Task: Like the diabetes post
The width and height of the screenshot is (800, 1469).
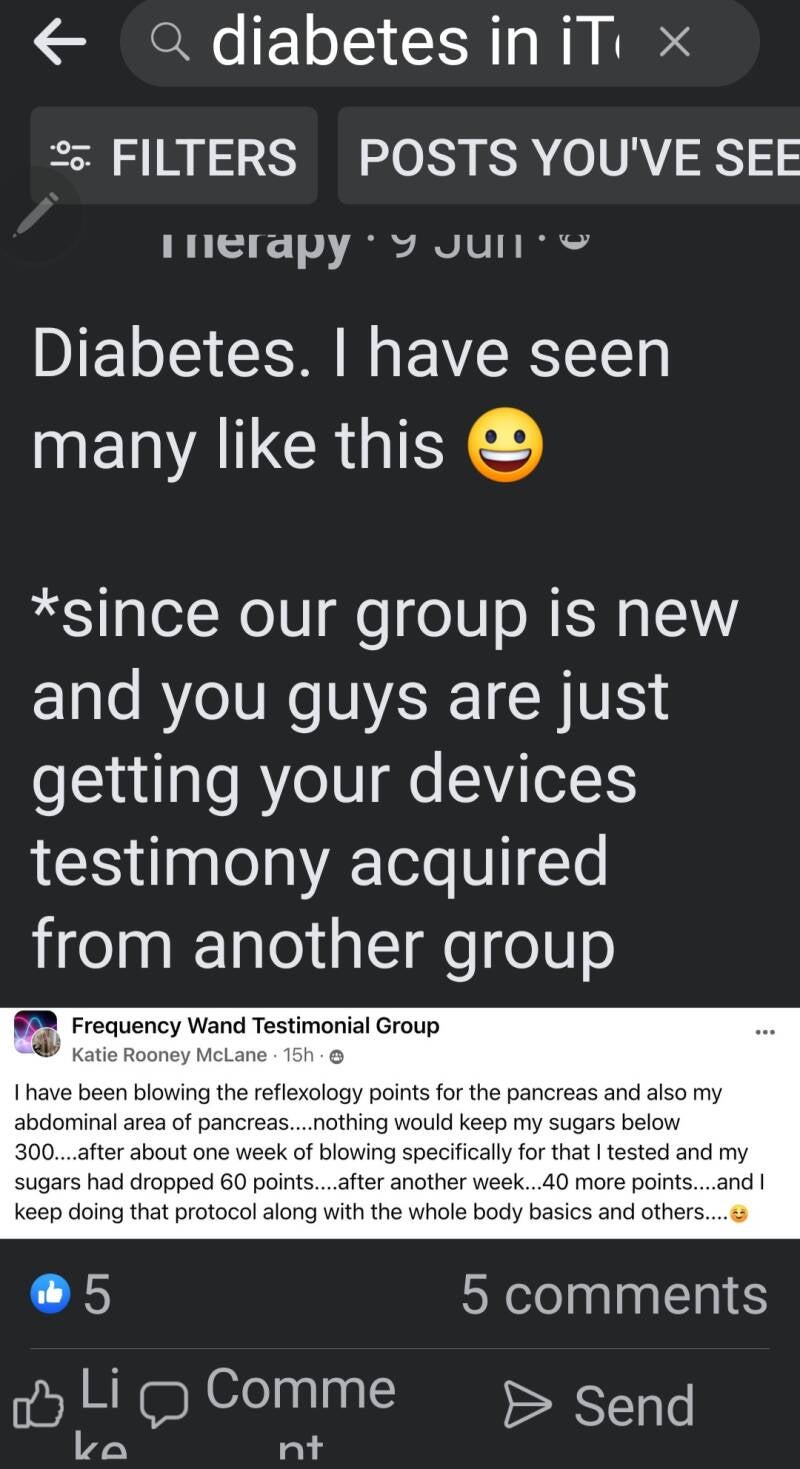Action: click(x=70, y=1406)
